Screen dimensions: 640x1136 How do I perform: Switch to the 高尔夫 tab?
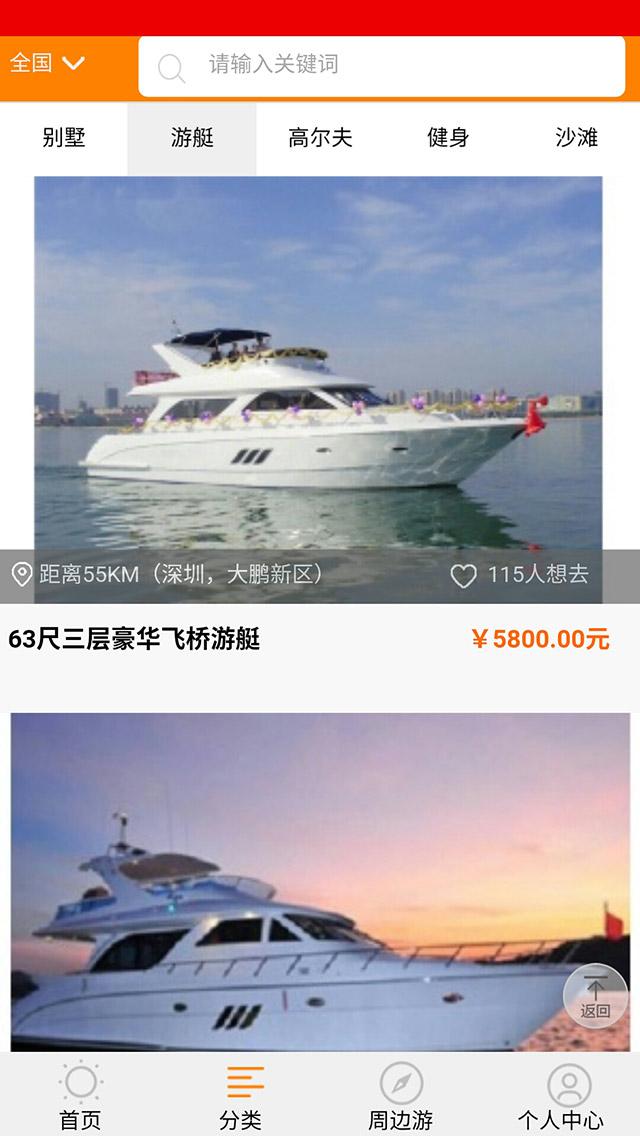[320, 138]
